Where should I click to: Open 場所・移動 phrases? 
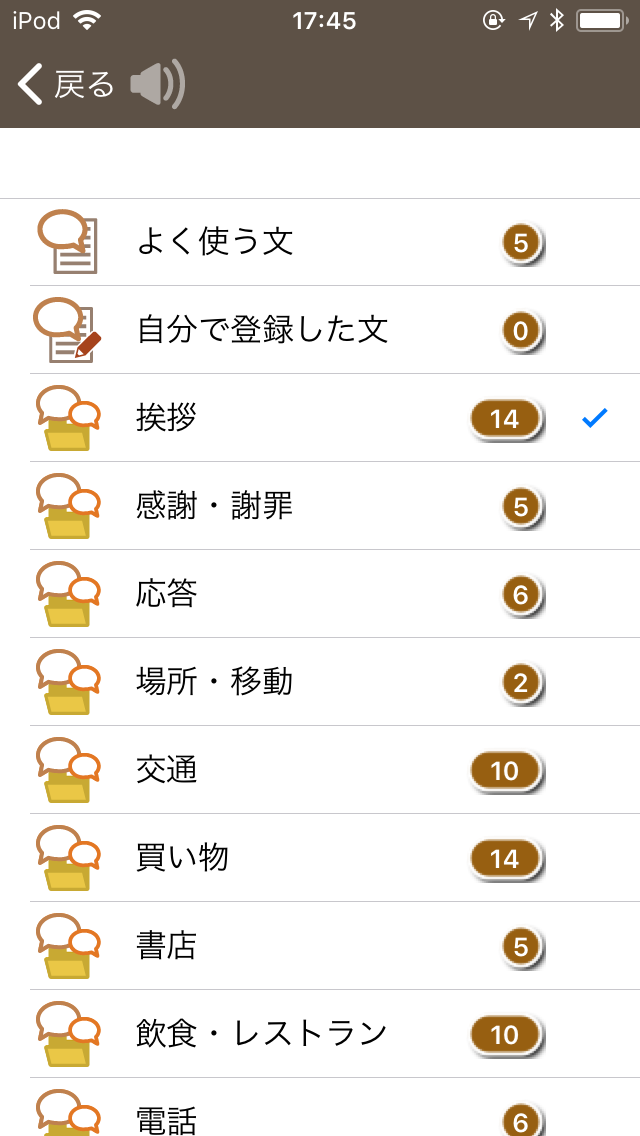[320, 682]
